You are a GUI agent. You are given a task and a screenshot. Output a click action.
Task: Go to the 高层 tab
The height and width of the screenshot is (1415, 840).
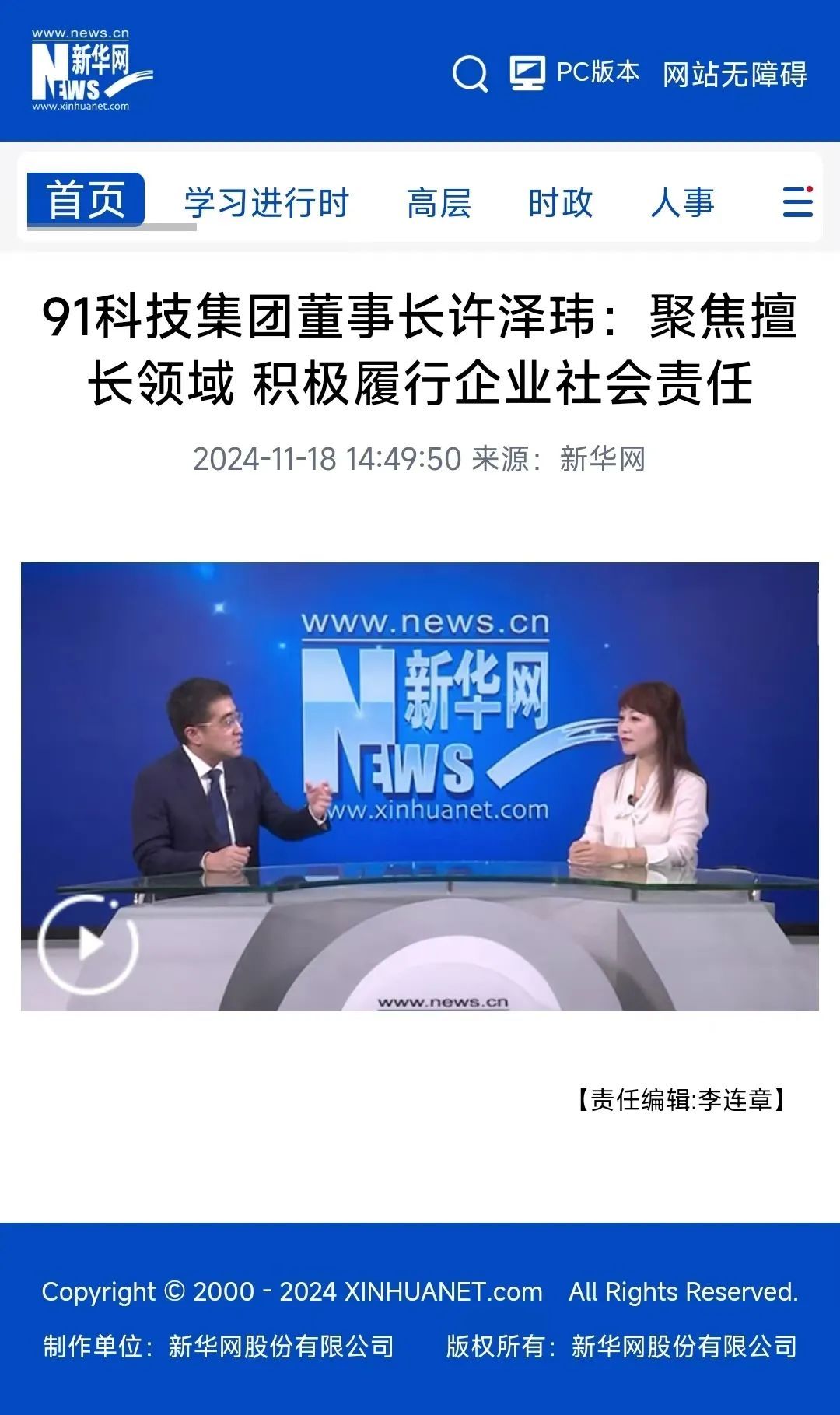point(439,203)
